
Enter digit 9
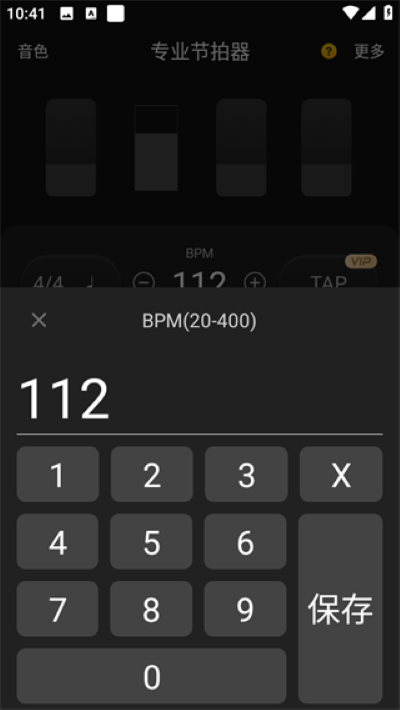(x=245, y=609)
